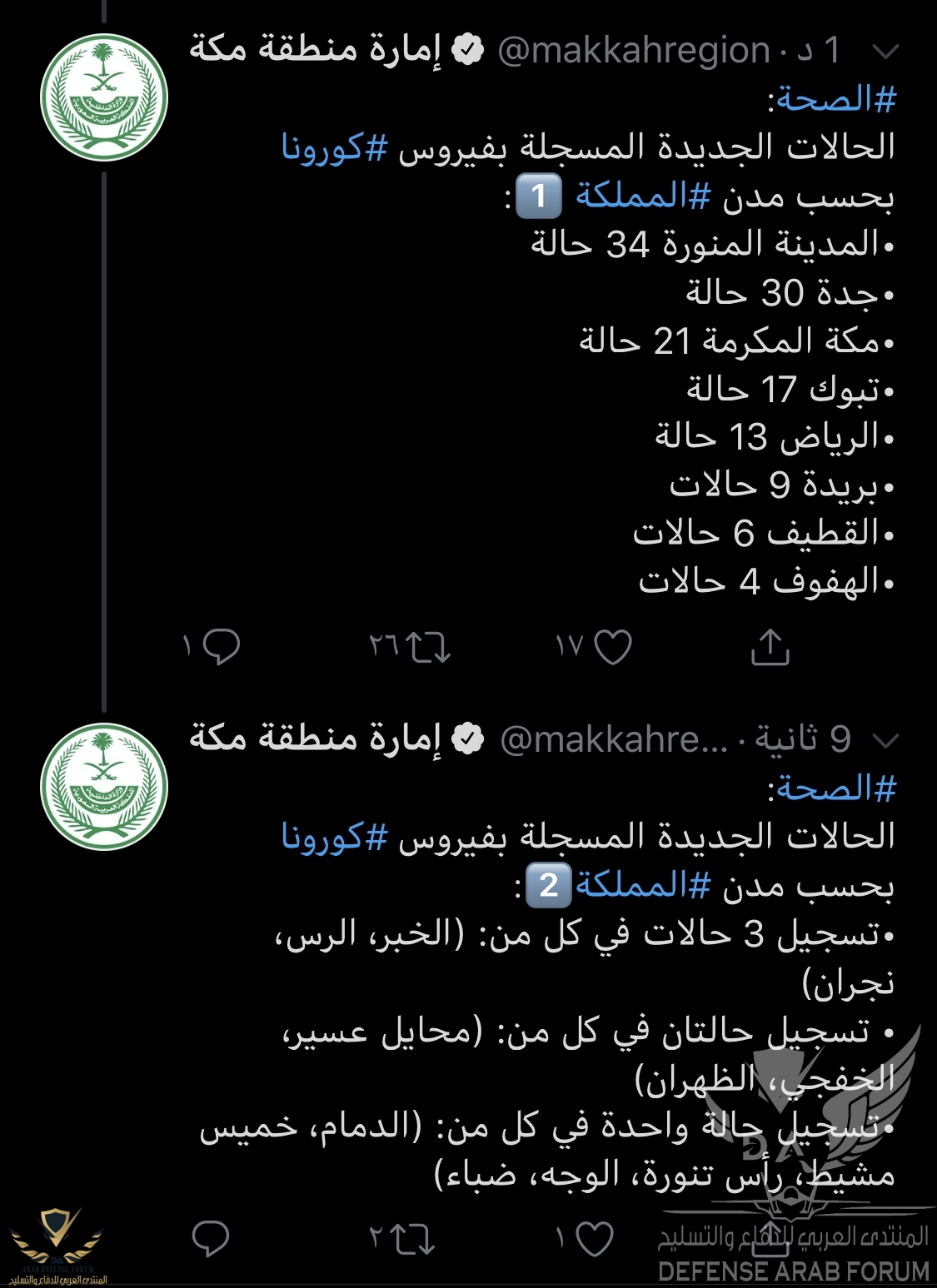Open the profile avatar on the first tweet
Image resolution: width=937 pixels, height=1288 pixels.
[104, 97]
